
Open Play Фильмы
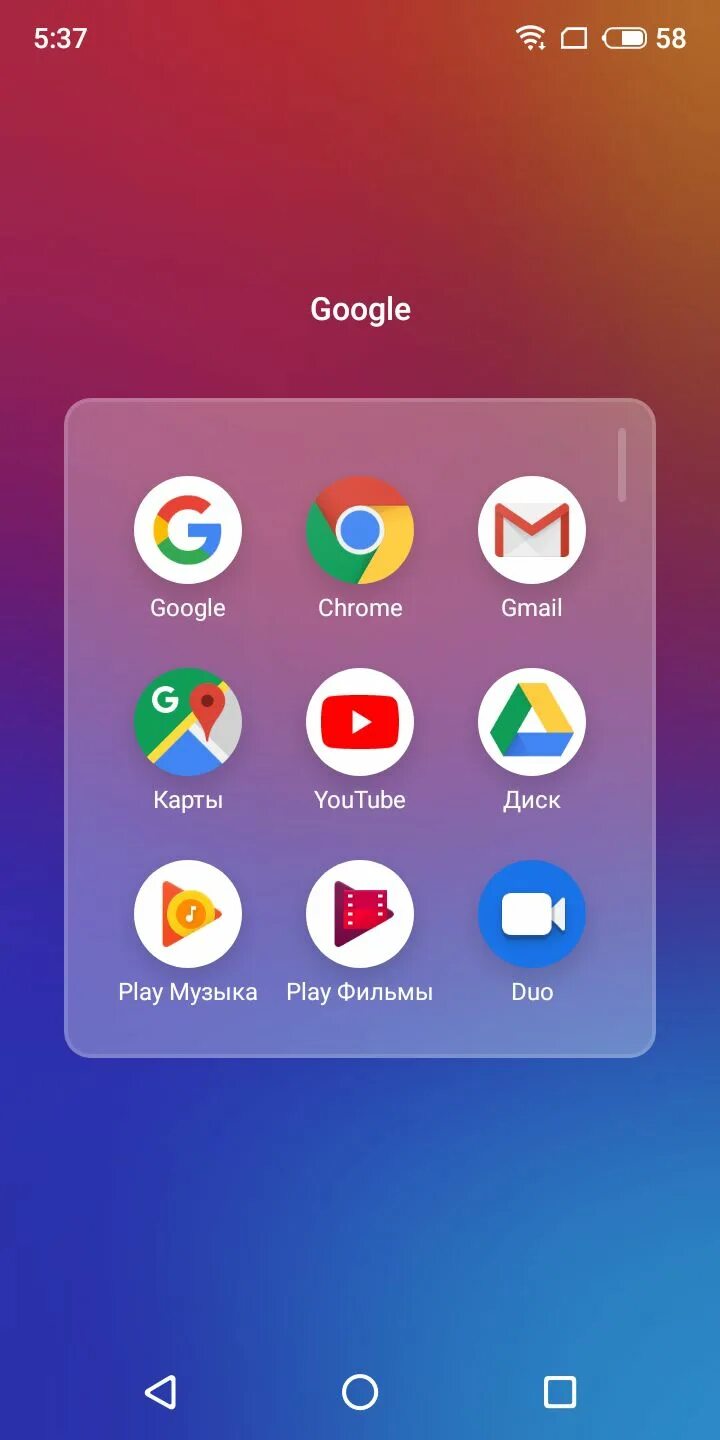(360, 914)
